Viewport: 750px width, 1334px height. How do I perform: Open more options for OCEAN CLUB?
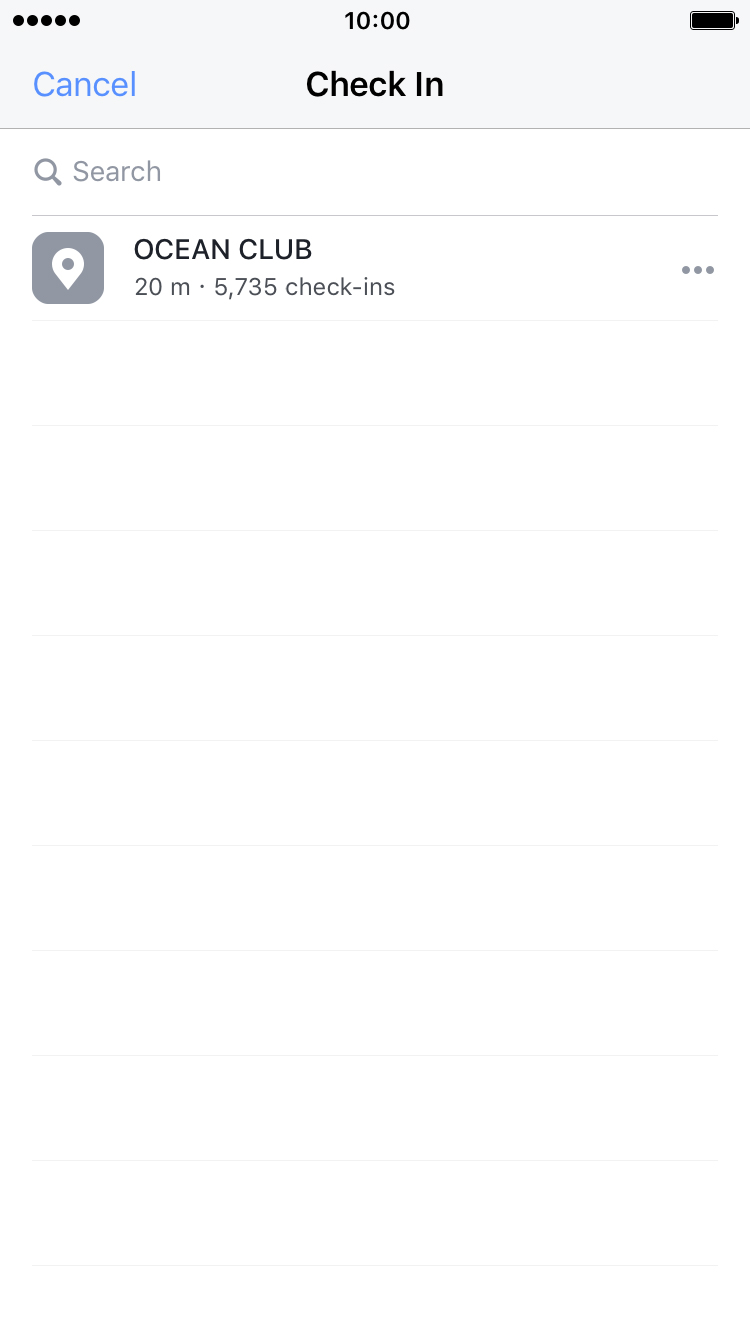pos(697,270)
